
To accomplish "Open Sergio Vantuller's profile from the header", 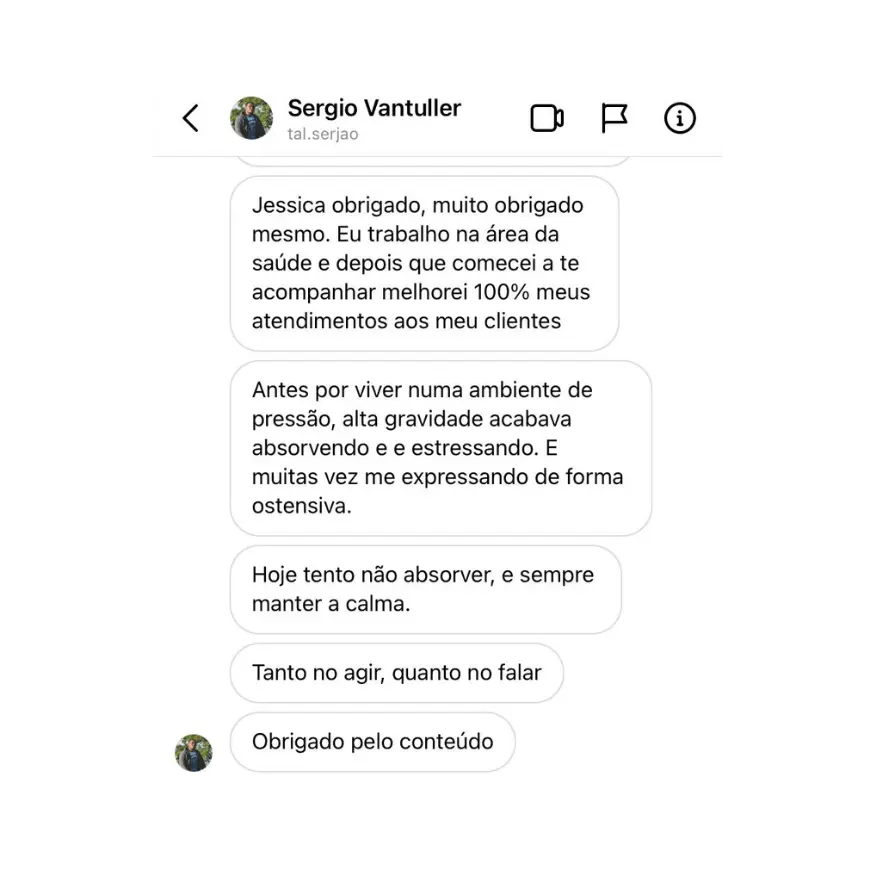I will click(x=372, y=108).
